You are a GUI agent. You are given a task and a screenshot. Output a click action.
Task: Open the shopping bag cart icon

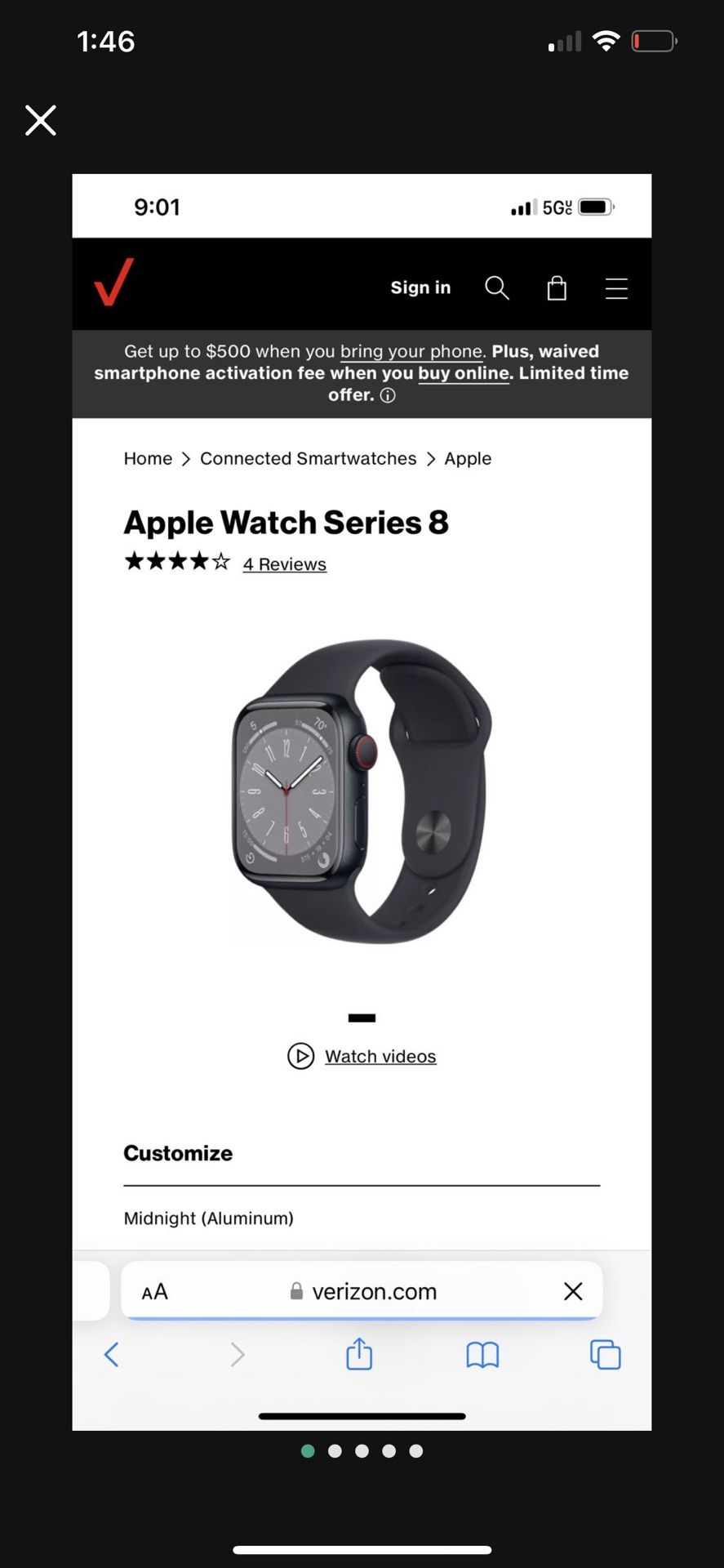(557, 287)
